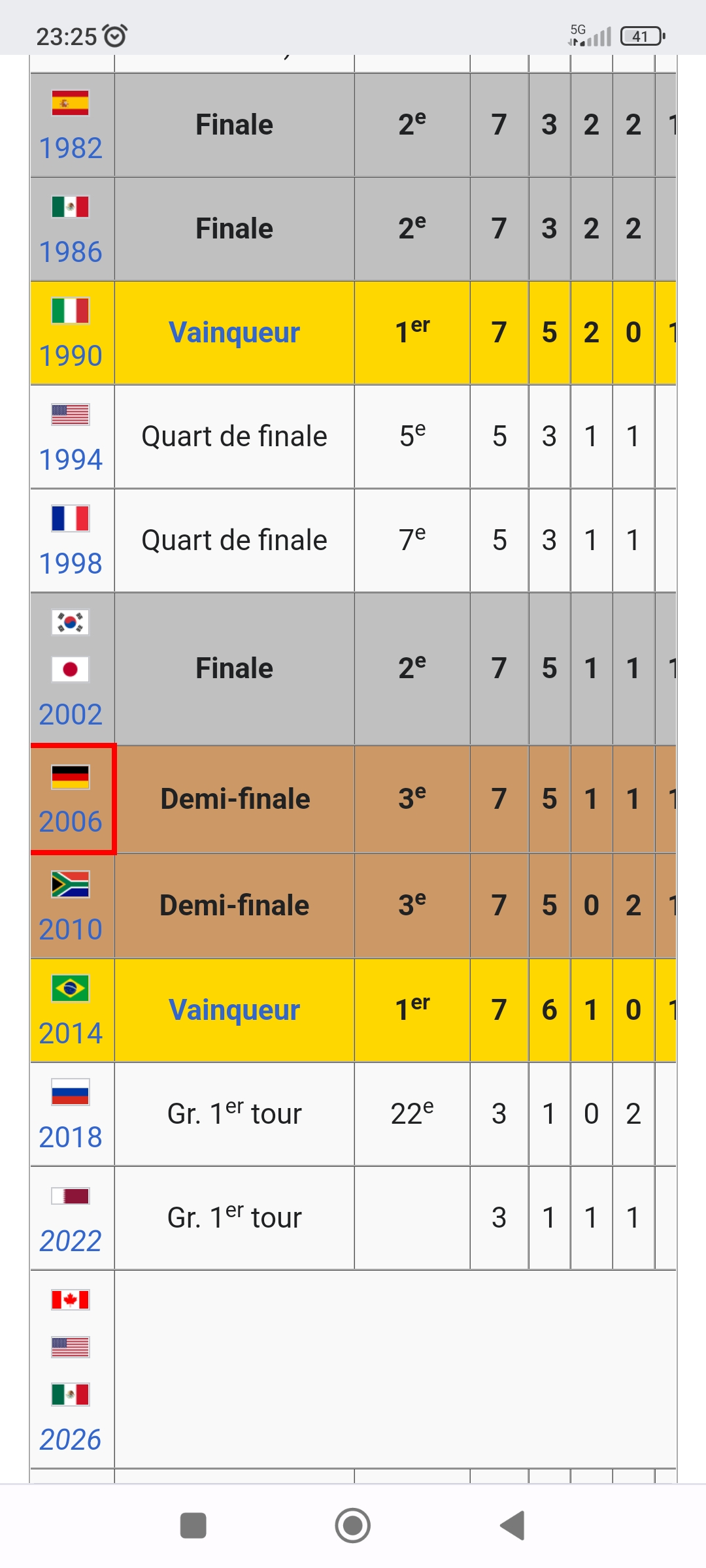Open recent apps with the square button
Viewport: 706px width, 1568px height.
point(193,1526)
